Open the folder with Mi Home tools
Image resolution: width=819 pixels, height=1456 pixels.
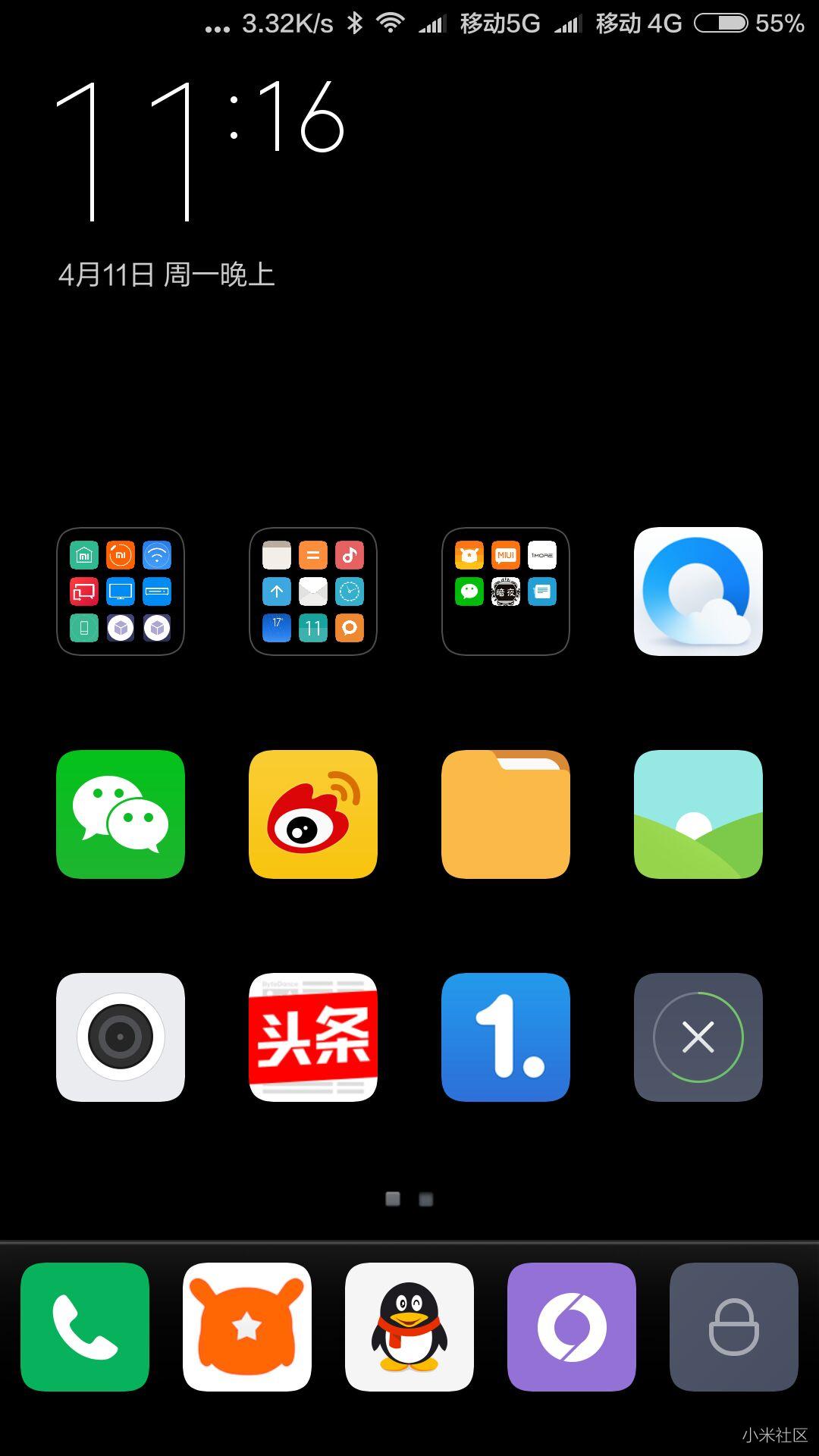point(120,593)
